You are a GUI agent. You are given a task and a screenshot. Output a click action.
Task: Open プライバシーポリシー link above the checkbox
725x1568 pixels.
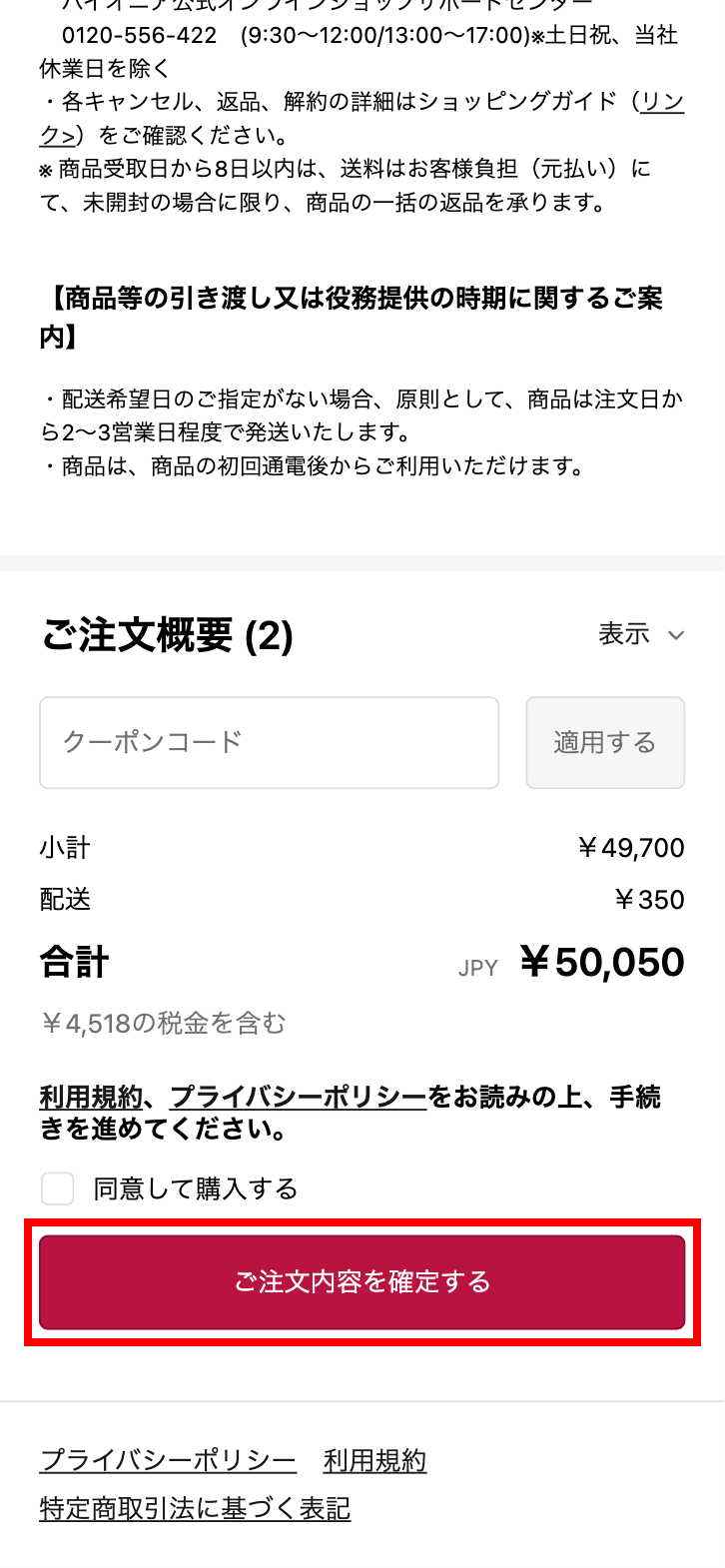(299, 1098)
